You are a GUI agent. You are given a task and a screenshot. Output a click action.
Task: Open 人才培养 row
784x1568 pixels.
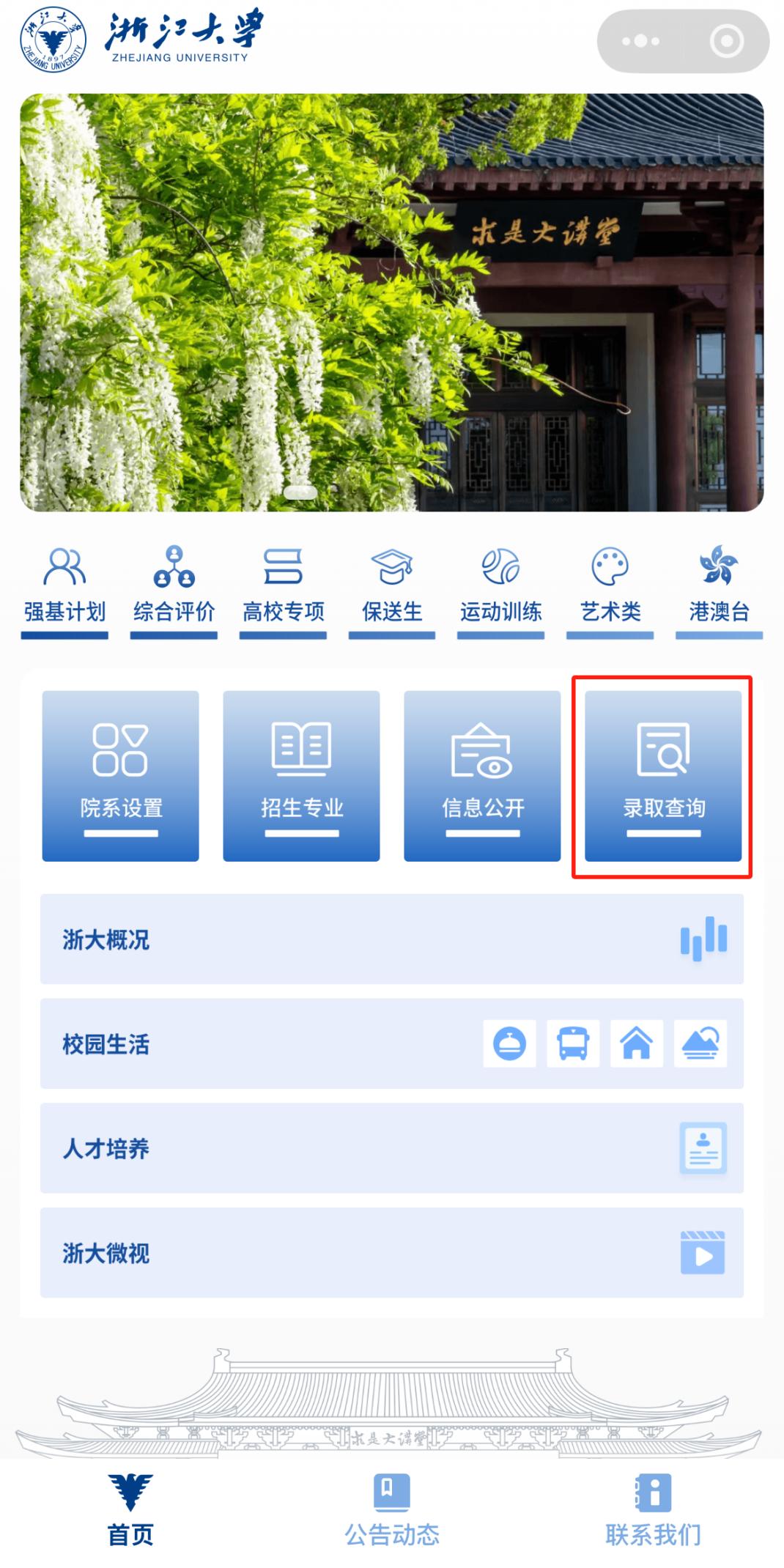[x=391, y=1148]
